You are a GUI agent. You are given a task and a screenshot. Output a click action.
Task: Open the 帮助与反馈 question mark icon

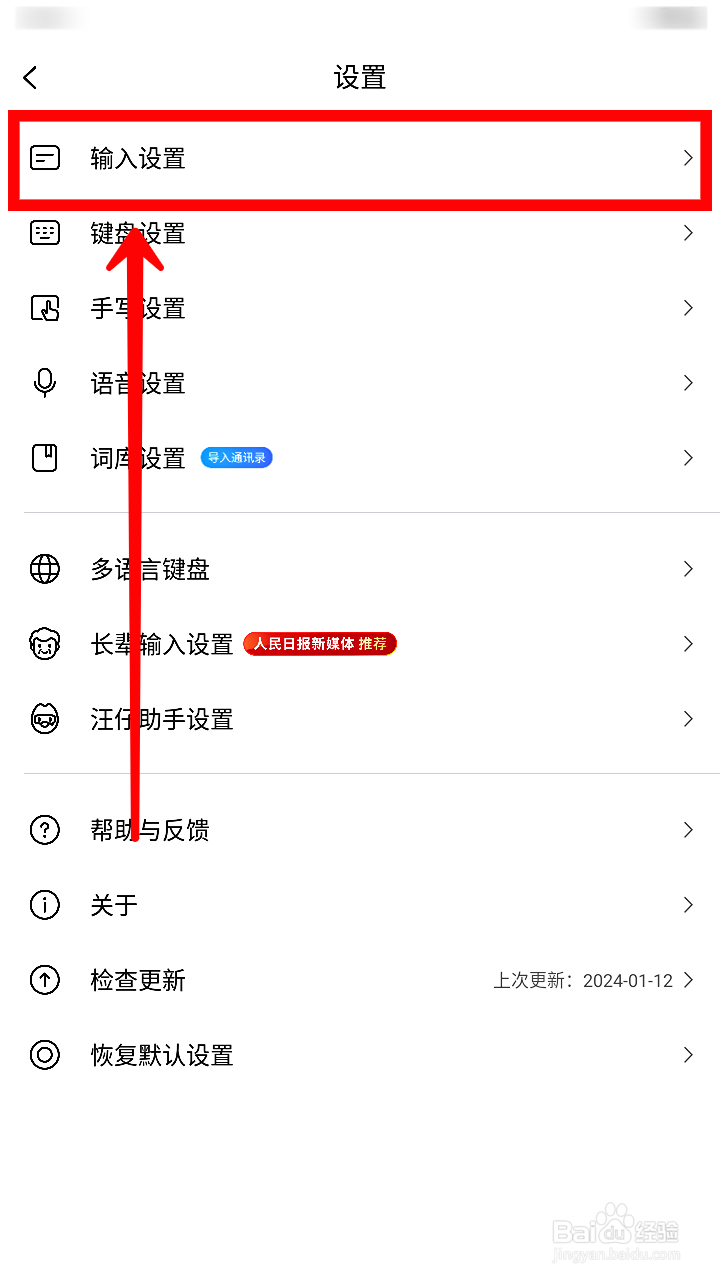(45, 830)
